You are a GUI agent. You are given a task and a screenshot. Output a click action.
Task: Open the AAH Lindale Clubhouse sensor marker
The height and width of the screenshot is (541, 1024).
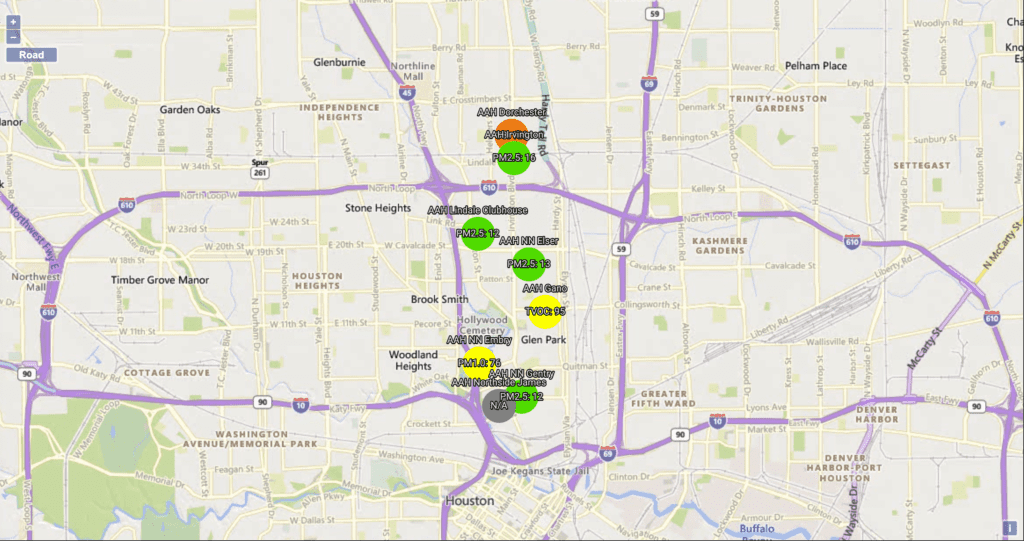coord(478,233)
